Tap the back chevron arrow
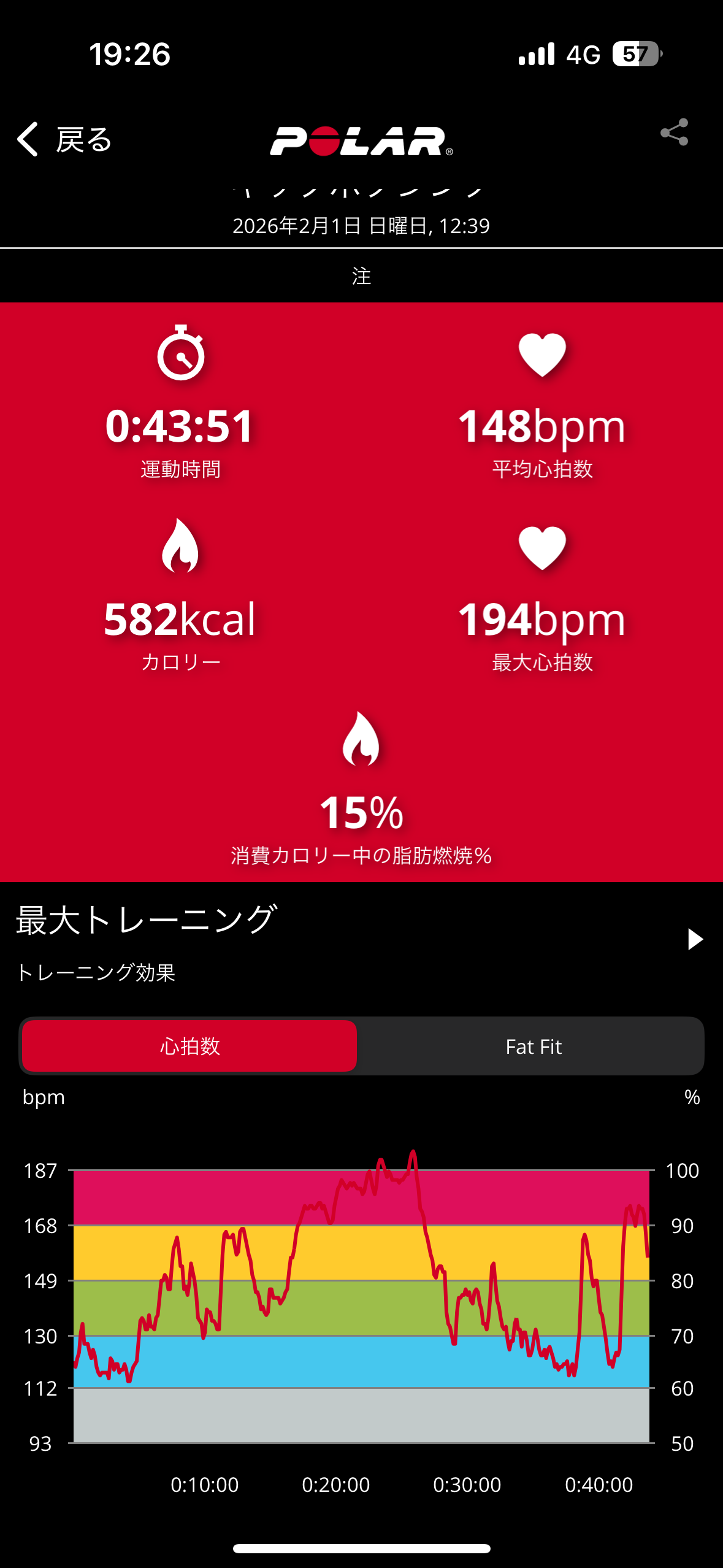The image size is (723, 1568). 27,140
